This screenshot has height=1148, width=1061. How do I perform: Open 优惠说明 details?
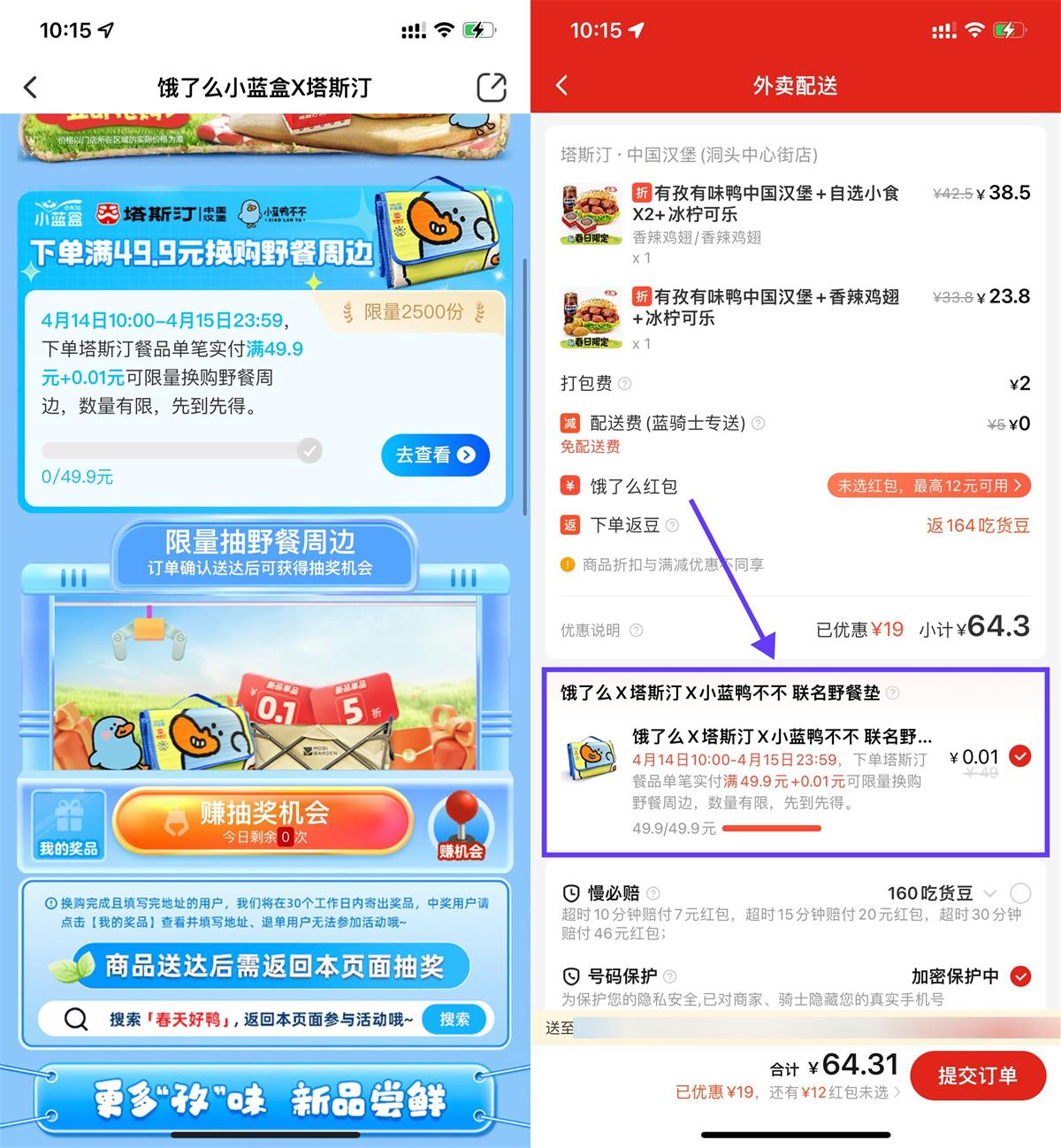coord(636,631)
